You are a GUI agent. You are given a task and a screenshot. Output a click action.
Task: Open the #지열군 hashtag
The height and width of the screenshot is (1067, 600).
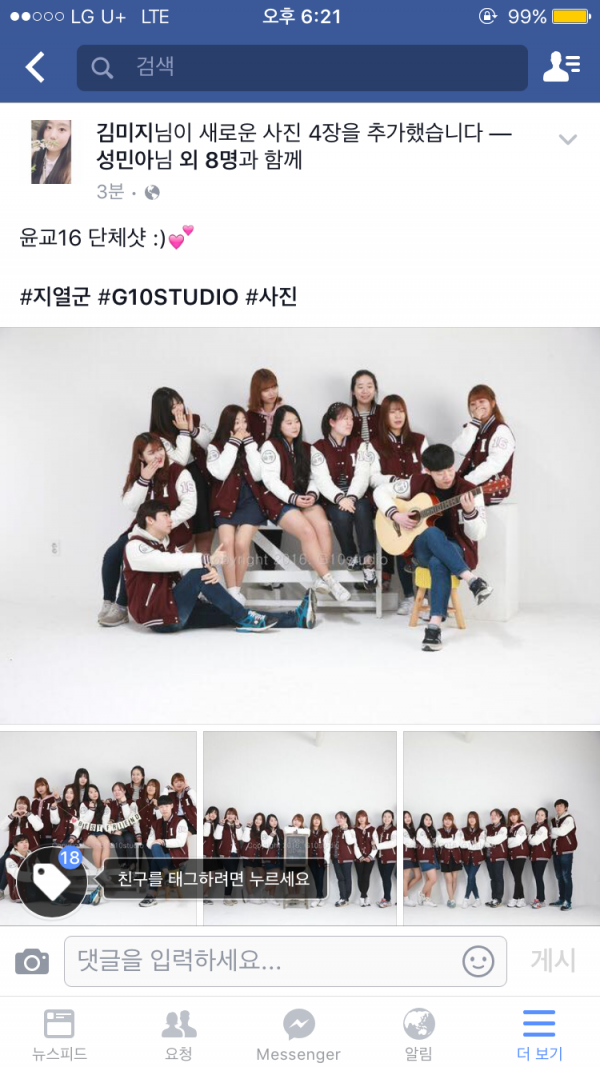tap(55, 297)
